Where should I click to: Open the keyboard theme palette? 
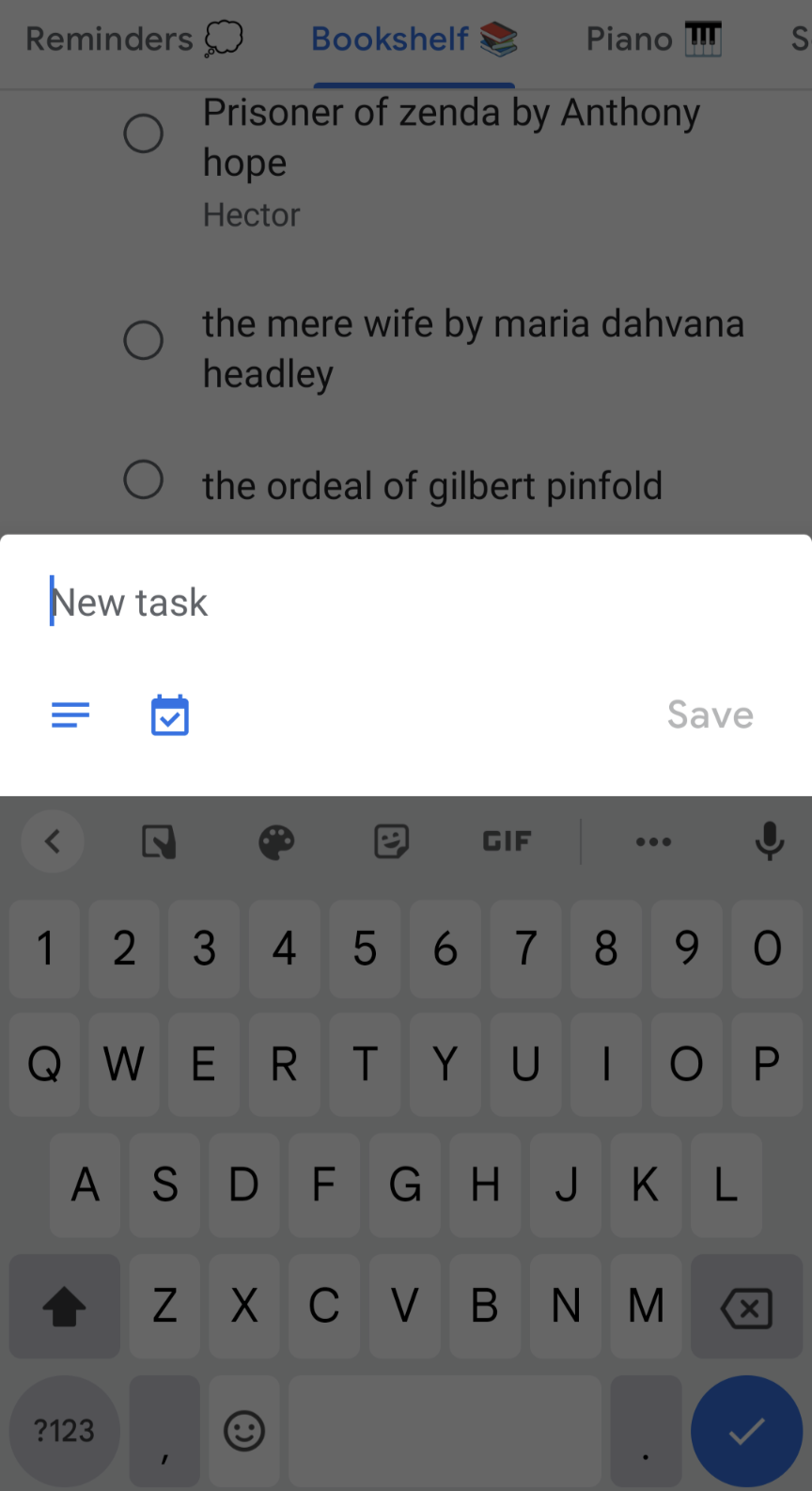coord(276,841)
